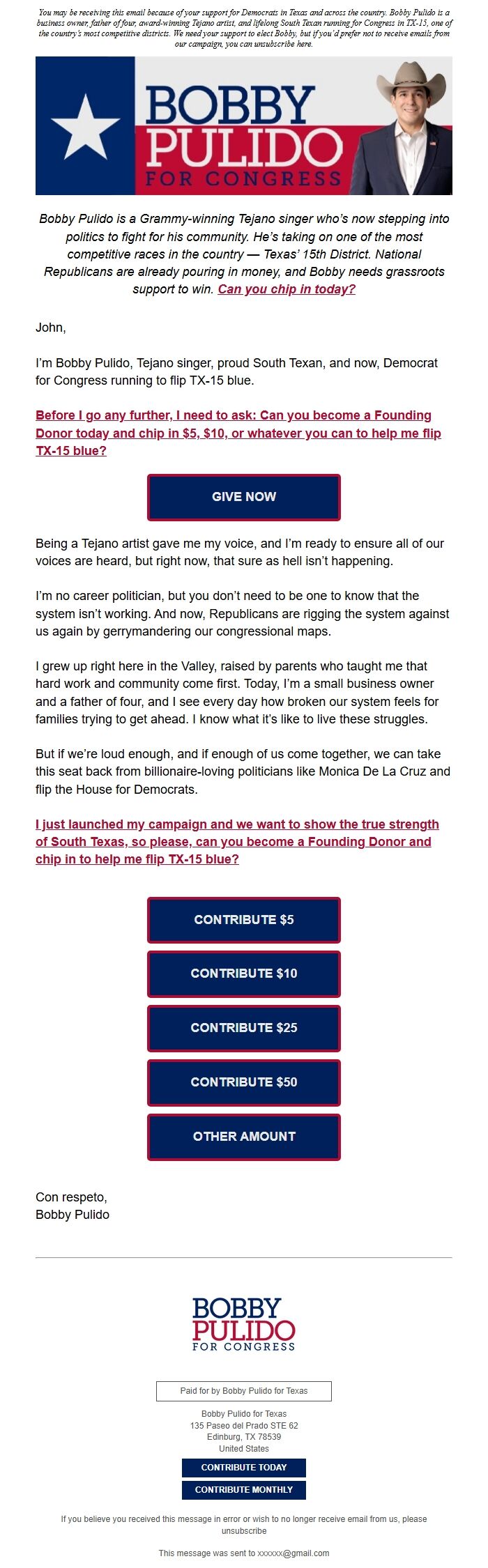
Task: Open the Bobby Pulido for Congress banner
Action: click(243, 125)
